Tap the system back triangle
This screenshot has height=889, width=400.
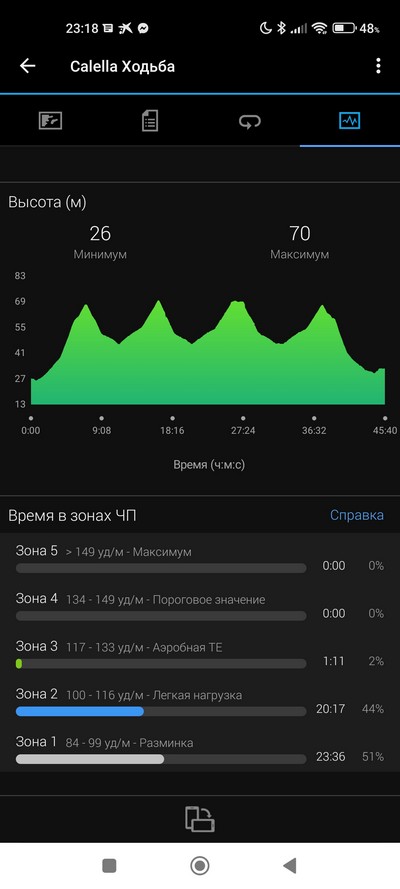pos(290,866)
